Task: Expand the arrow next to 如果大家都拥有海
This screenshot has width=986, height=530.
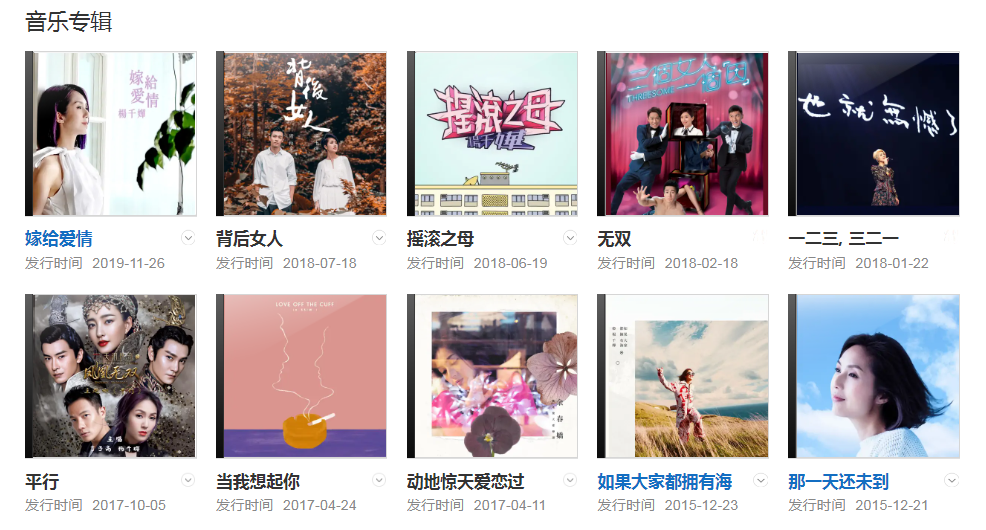Action: 761,480
